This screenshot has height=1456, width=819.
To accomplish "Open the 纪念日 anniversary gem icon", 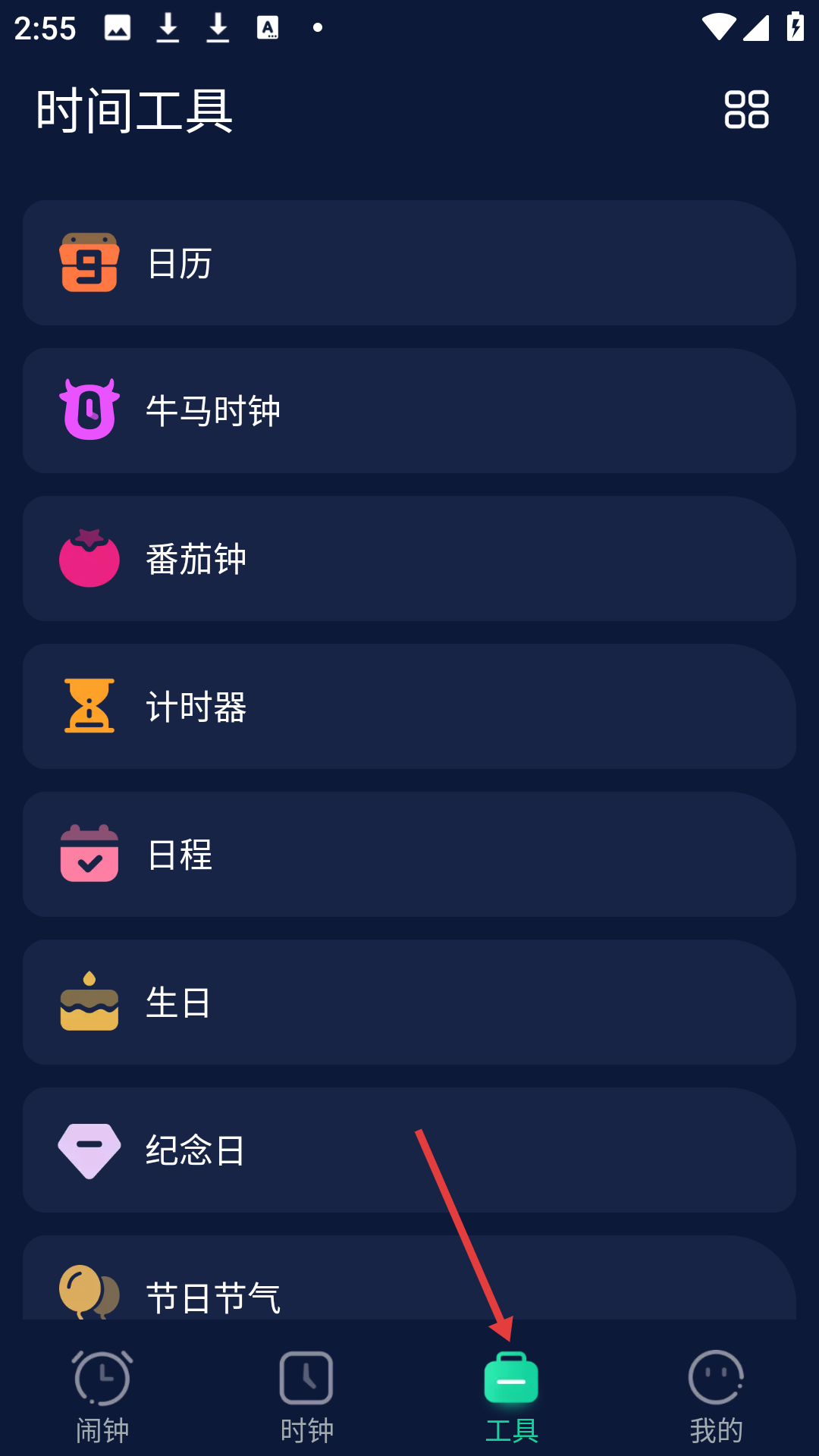I will click(x=89, y=1150).
